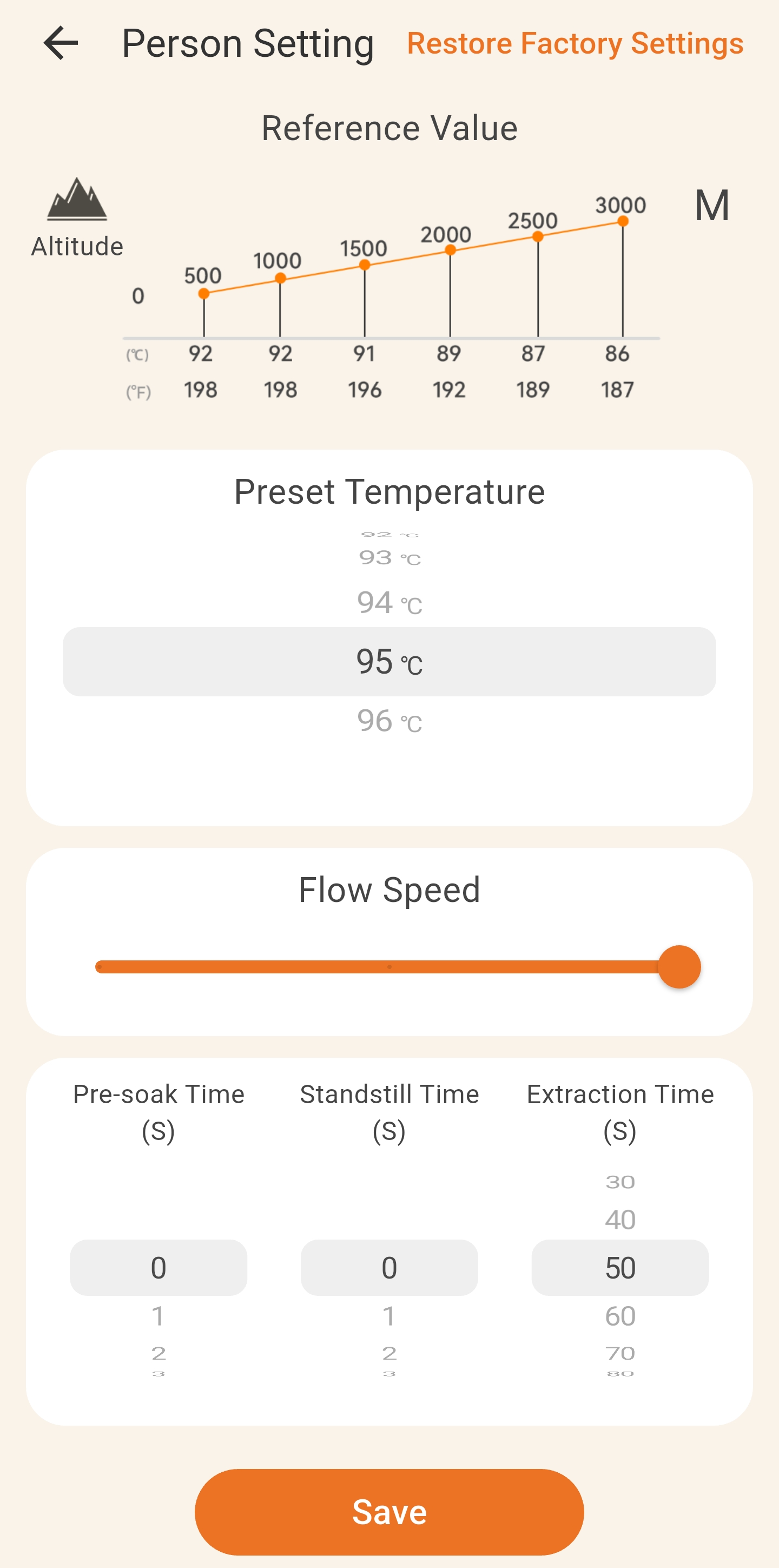Select 93 °C preset temperature
The image size is (779, 1568).
pos(389,558)
